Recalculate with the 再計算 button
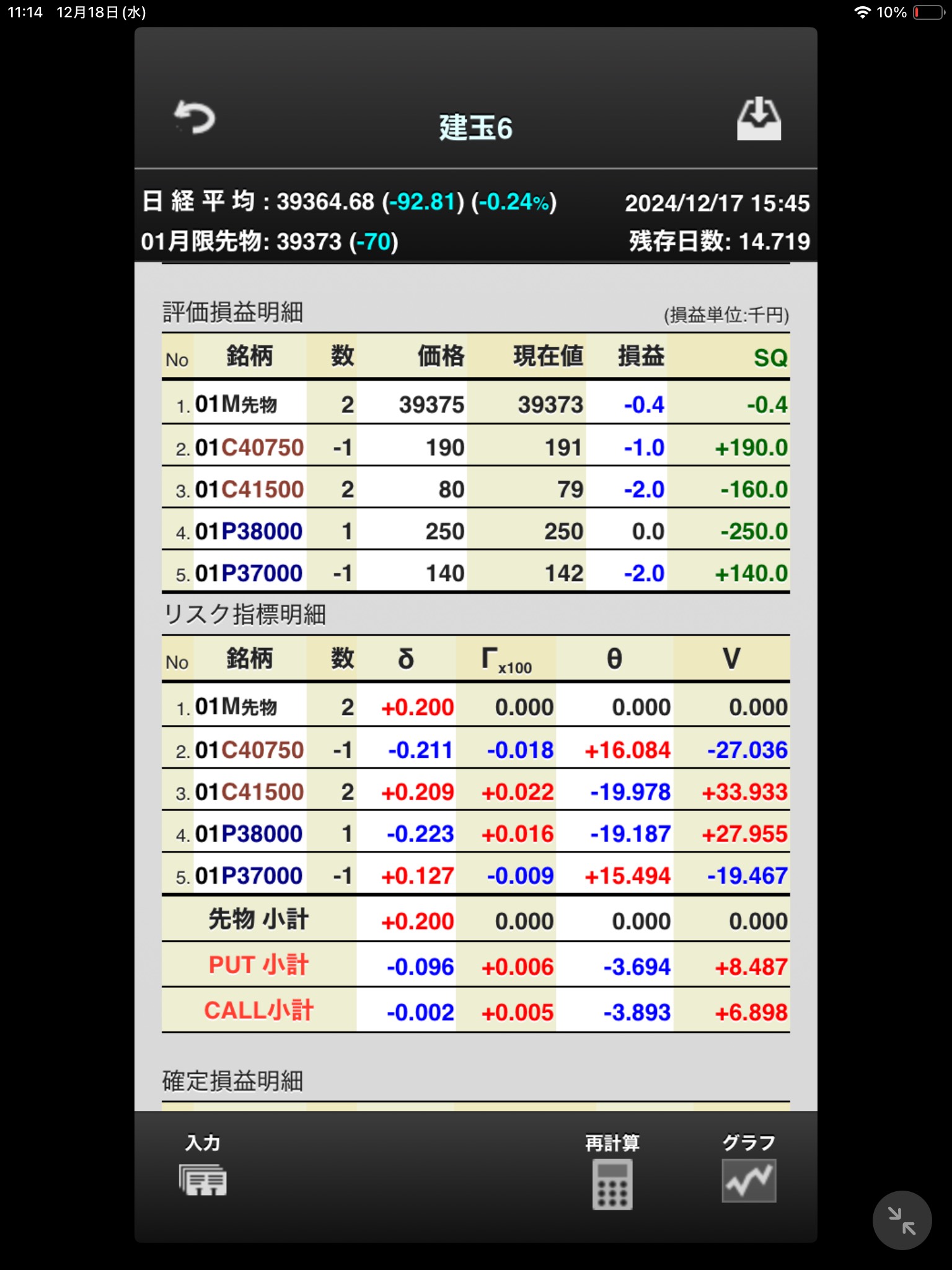The height and width of the screenshot is (1270, 952). pos(612,1173)
